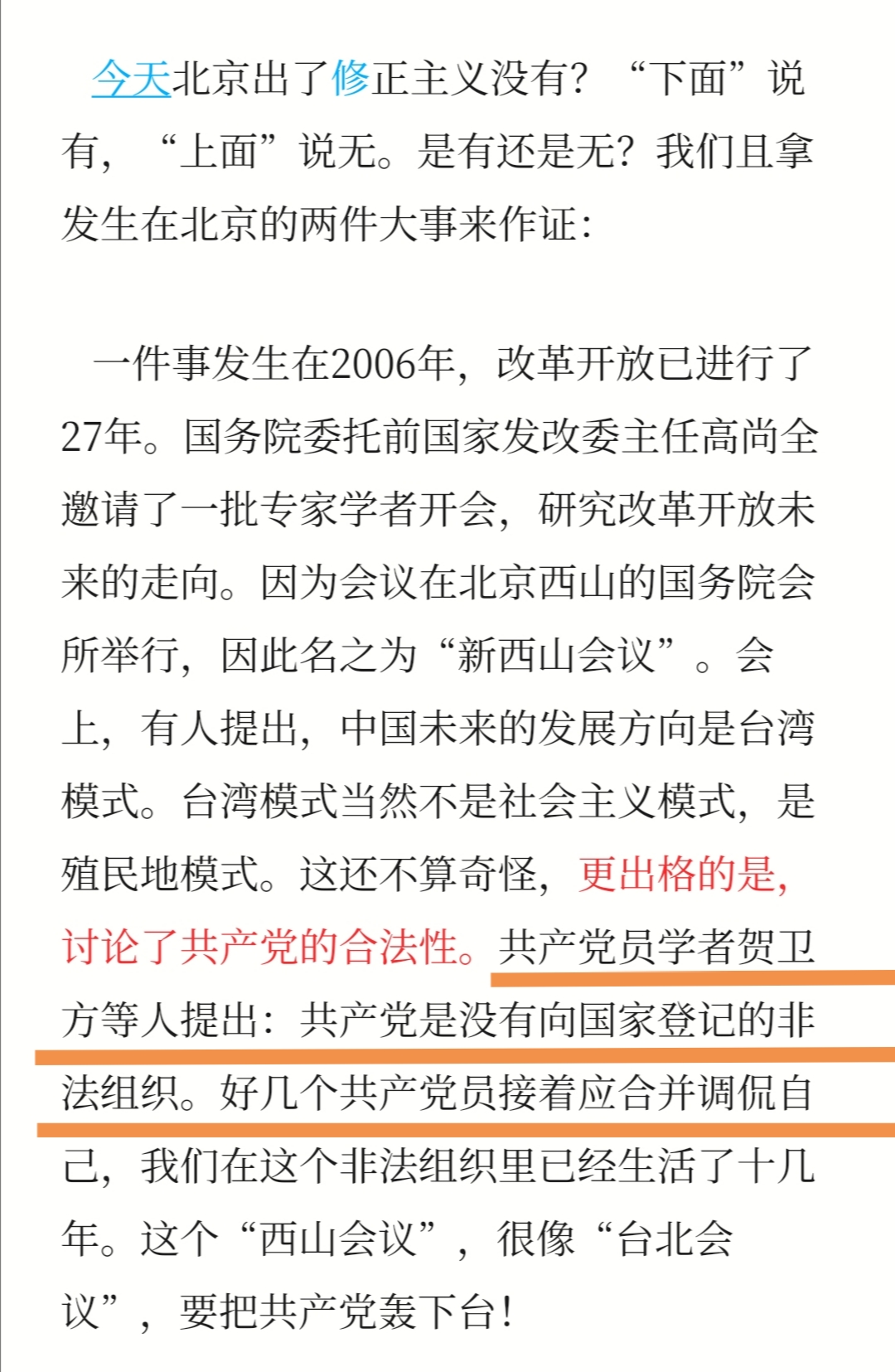Viewport: 895px width, 1372px height.
Task: Open the blue 修 keyword link
Action: click(x=350, y=80)
